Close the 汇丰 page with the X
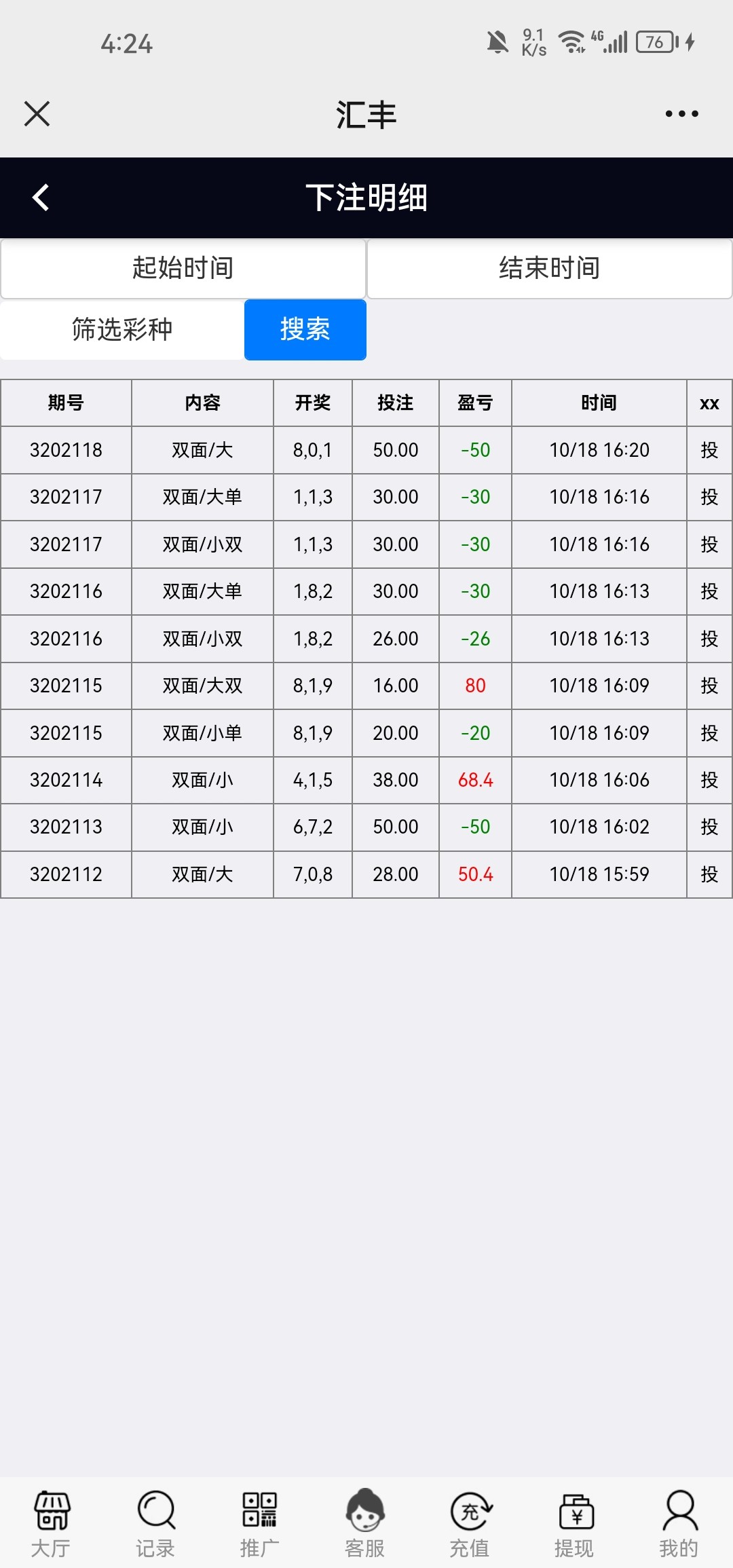This screenshot has width=733, height=1568. click(37, 114)
